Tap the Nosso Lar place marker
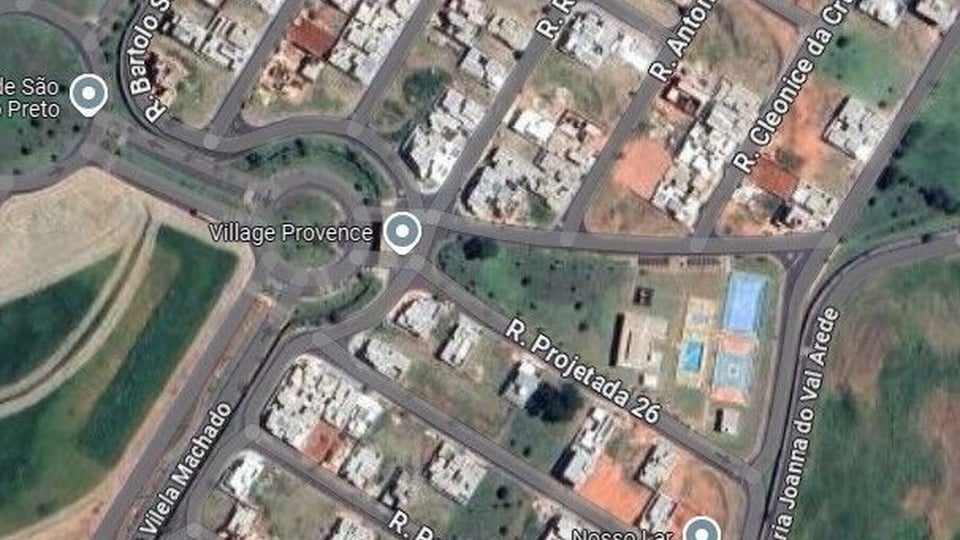Image resolution: width=960 pixels, height=540 pixels. (703, 531)
